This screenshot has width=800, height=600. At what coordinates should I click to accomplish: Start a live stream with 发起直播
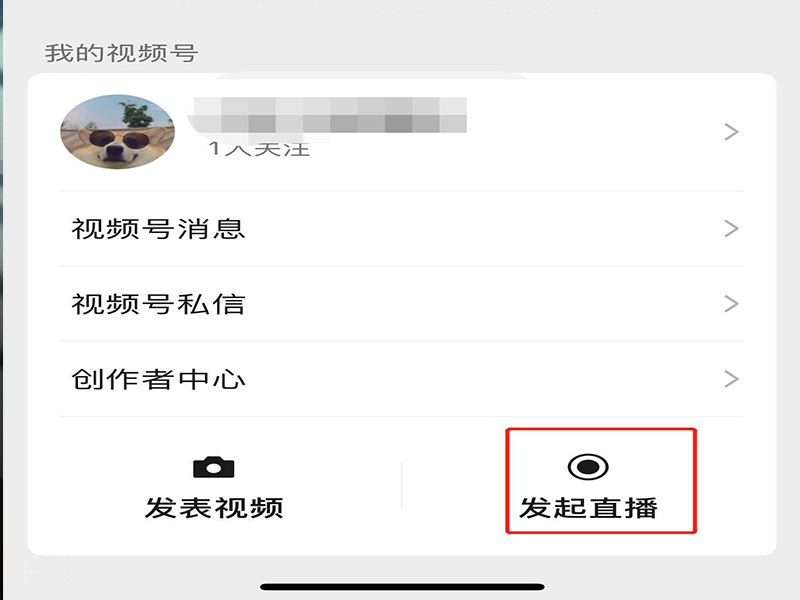589,488
